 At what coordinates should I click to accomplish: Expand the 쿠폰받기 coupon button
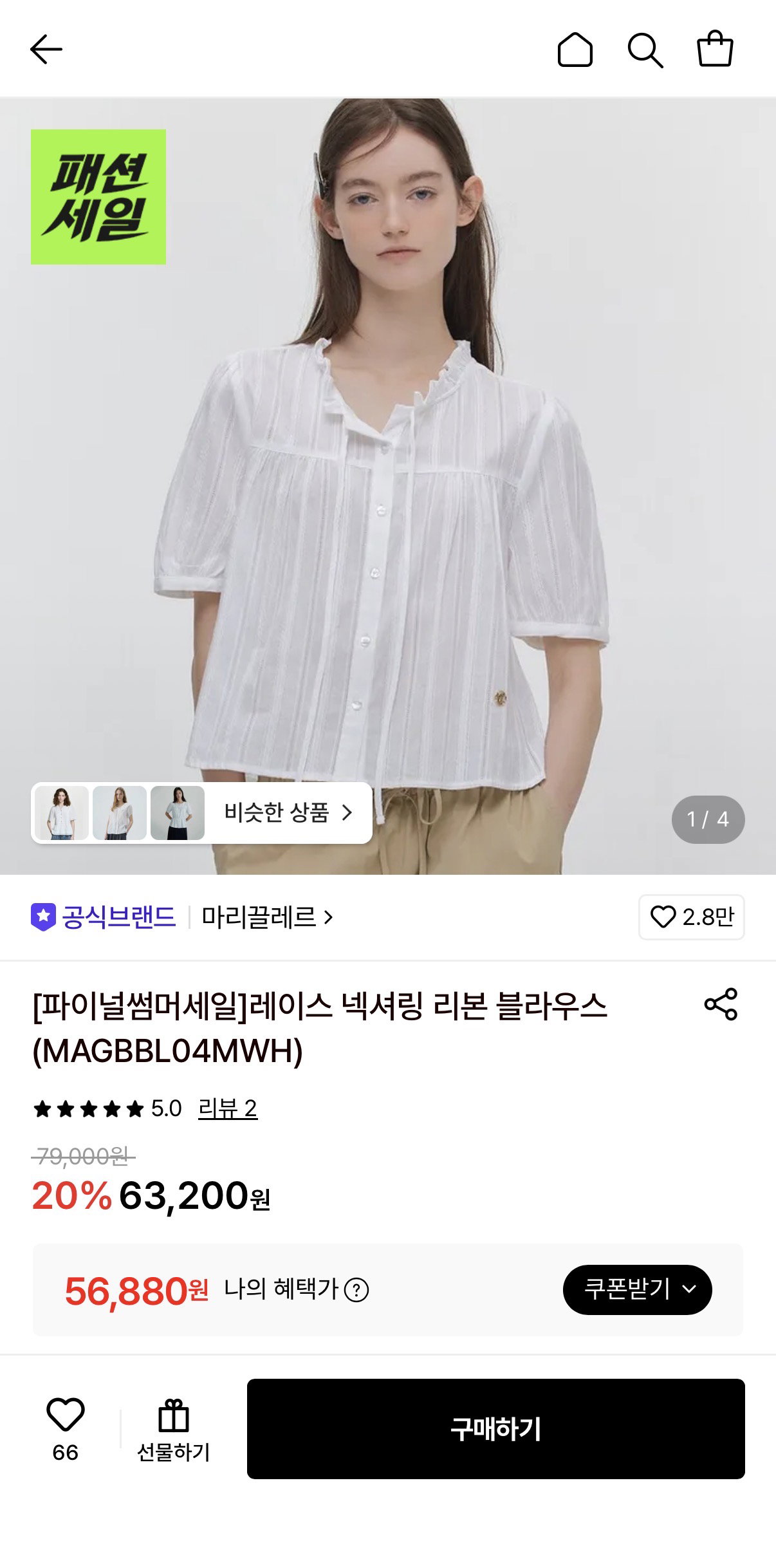(637, 1289)
